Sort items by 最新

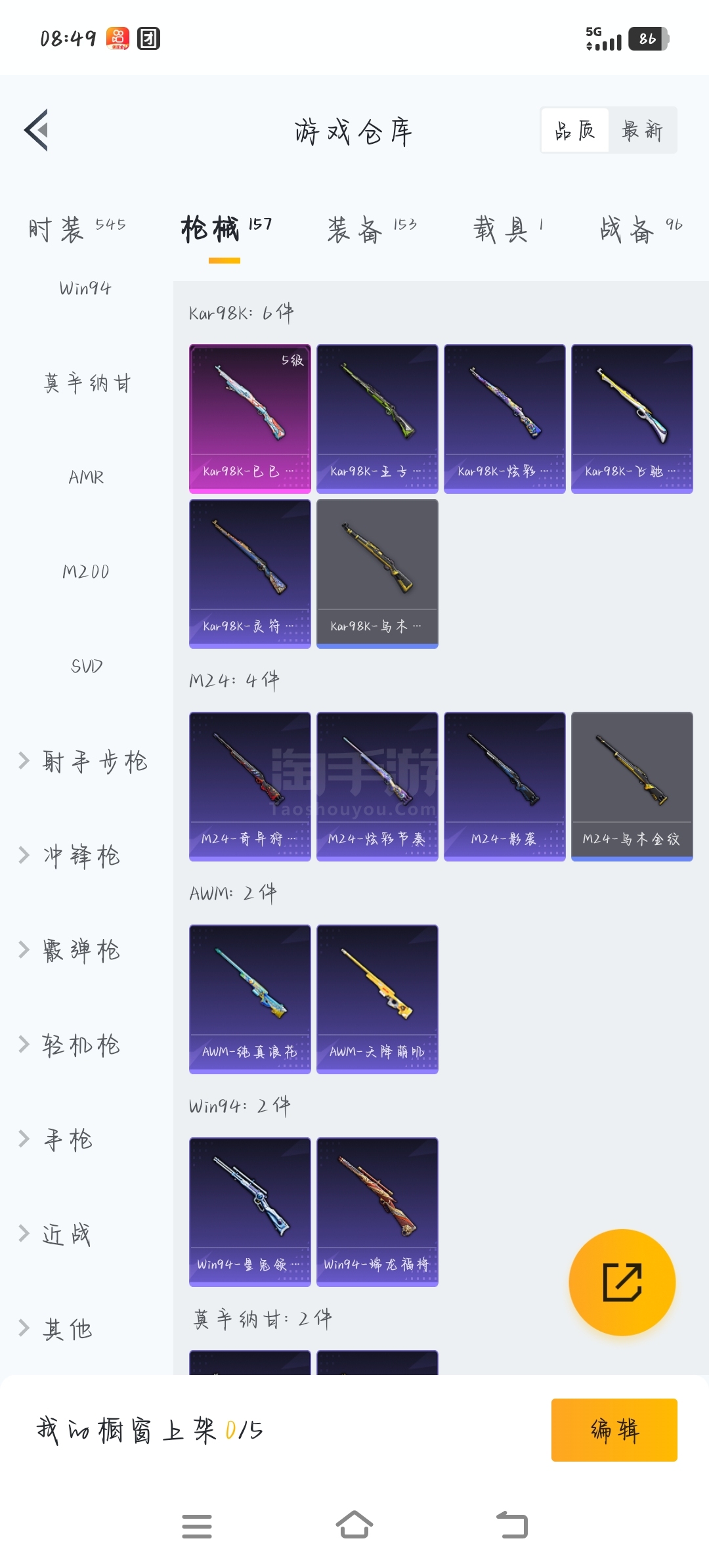coord(642,131)
